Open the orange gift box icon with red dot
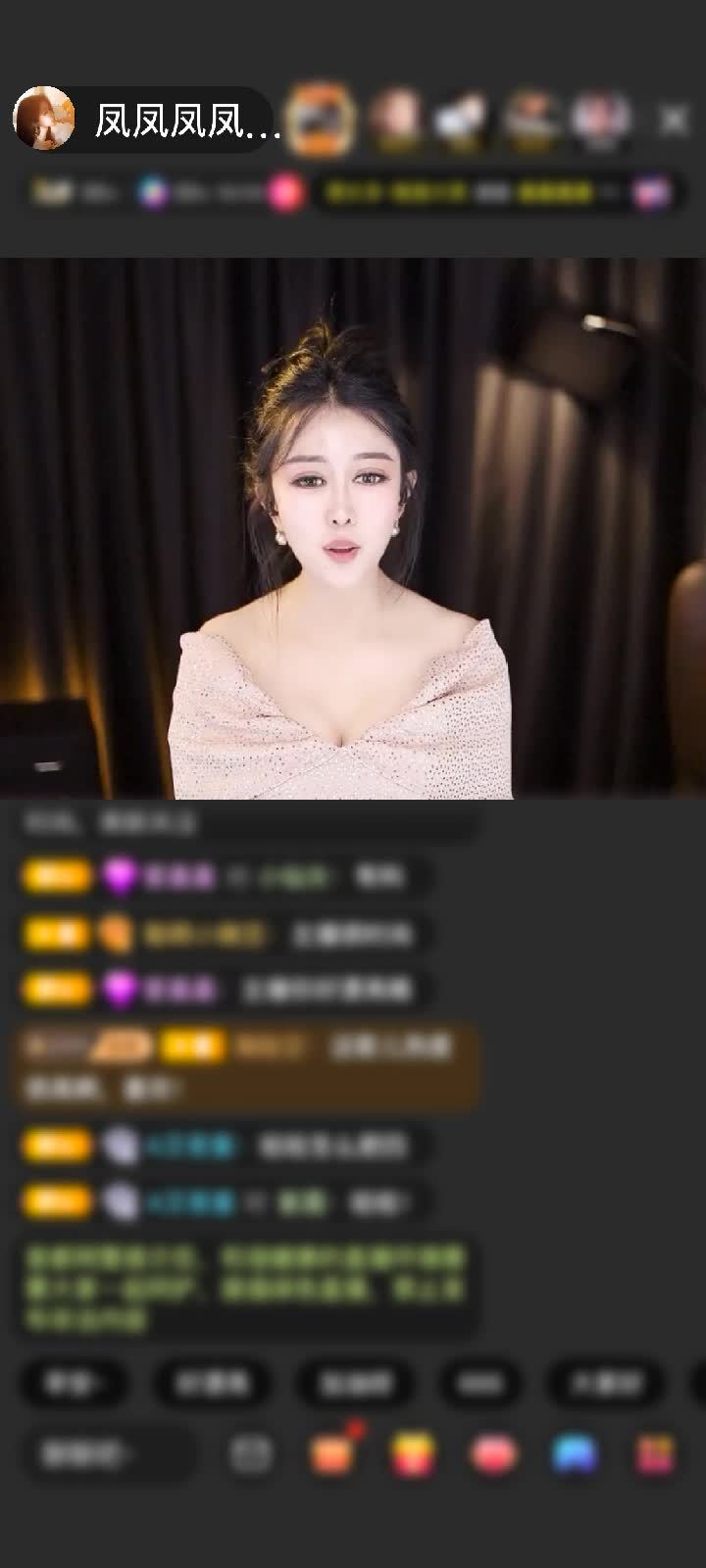This screenshot has height=1568, width=706. click(x=331, y=1453)
